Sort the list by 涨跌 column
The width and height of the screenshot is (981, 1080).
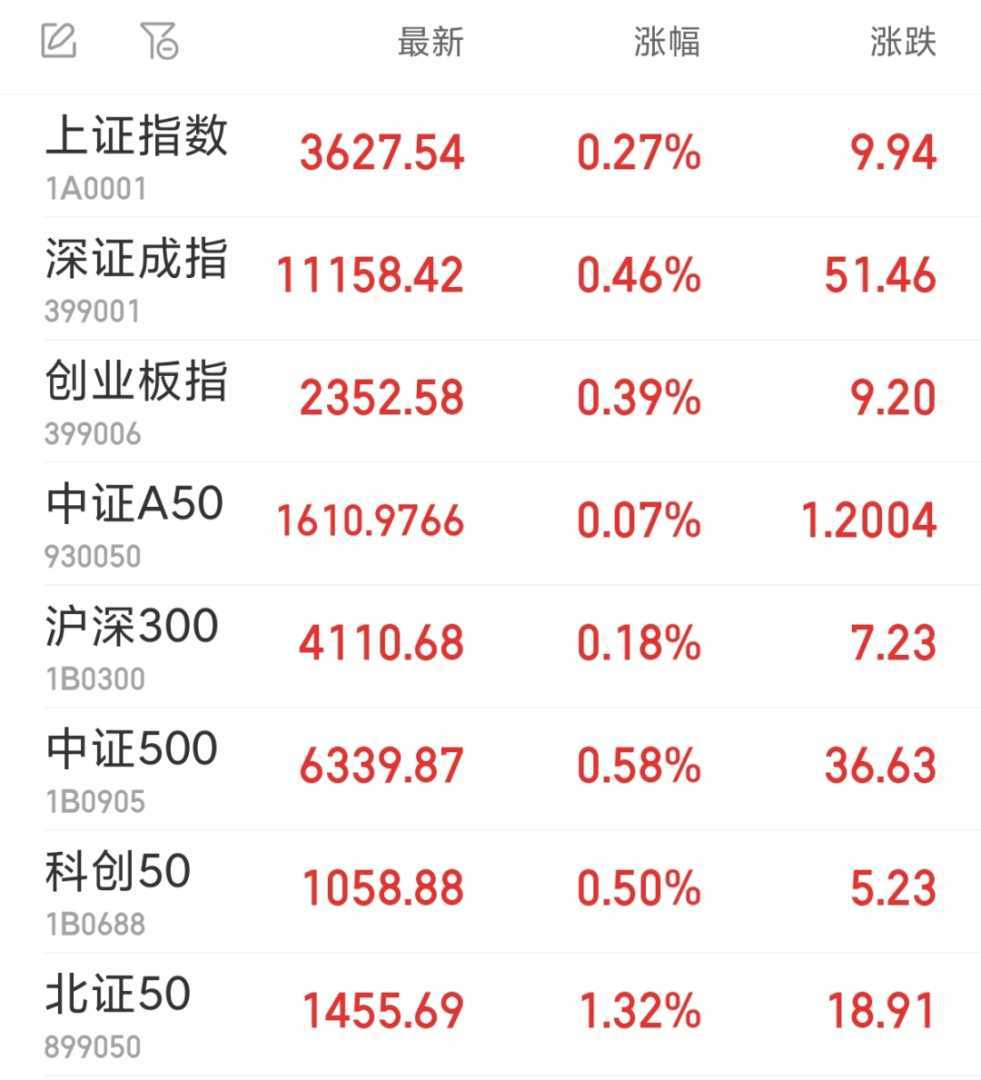(902, 43)
